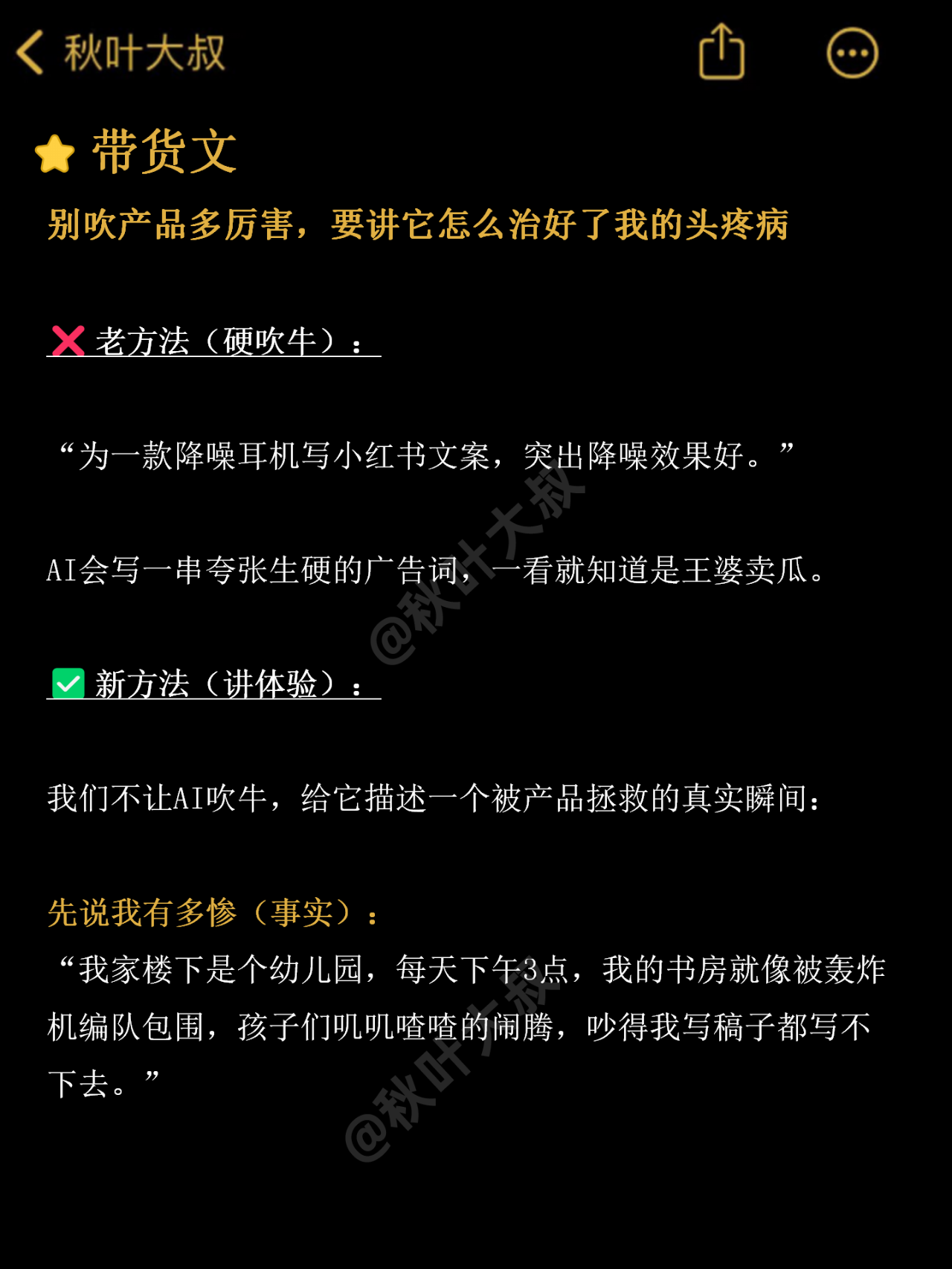The image size is (952, 1269).
Task: Toggle the ❌ mark on 老方法（硬吹牛）line
Action: point(68,341)
